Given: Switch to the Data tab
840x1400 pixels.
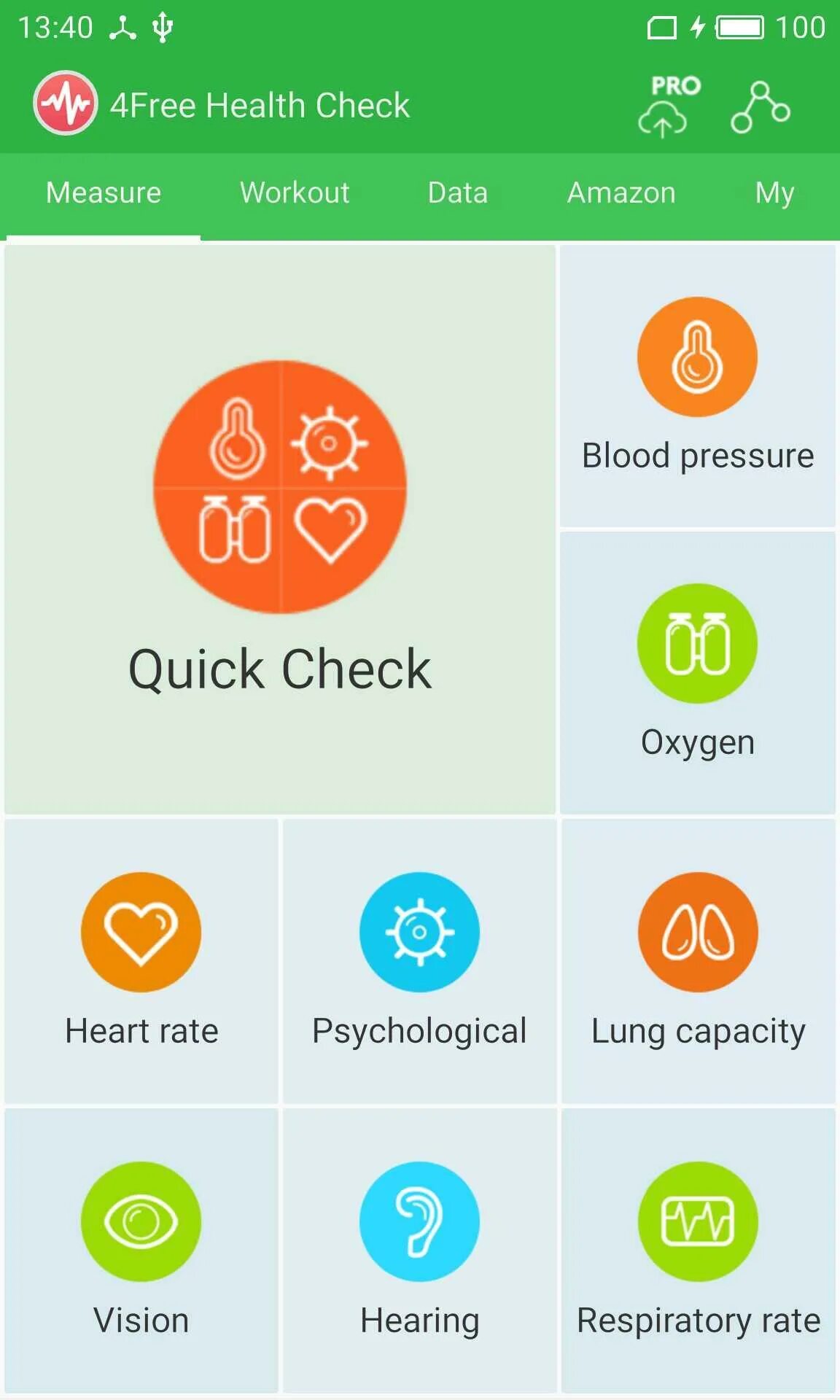Looking at the screenshot, I should (457, 193).
